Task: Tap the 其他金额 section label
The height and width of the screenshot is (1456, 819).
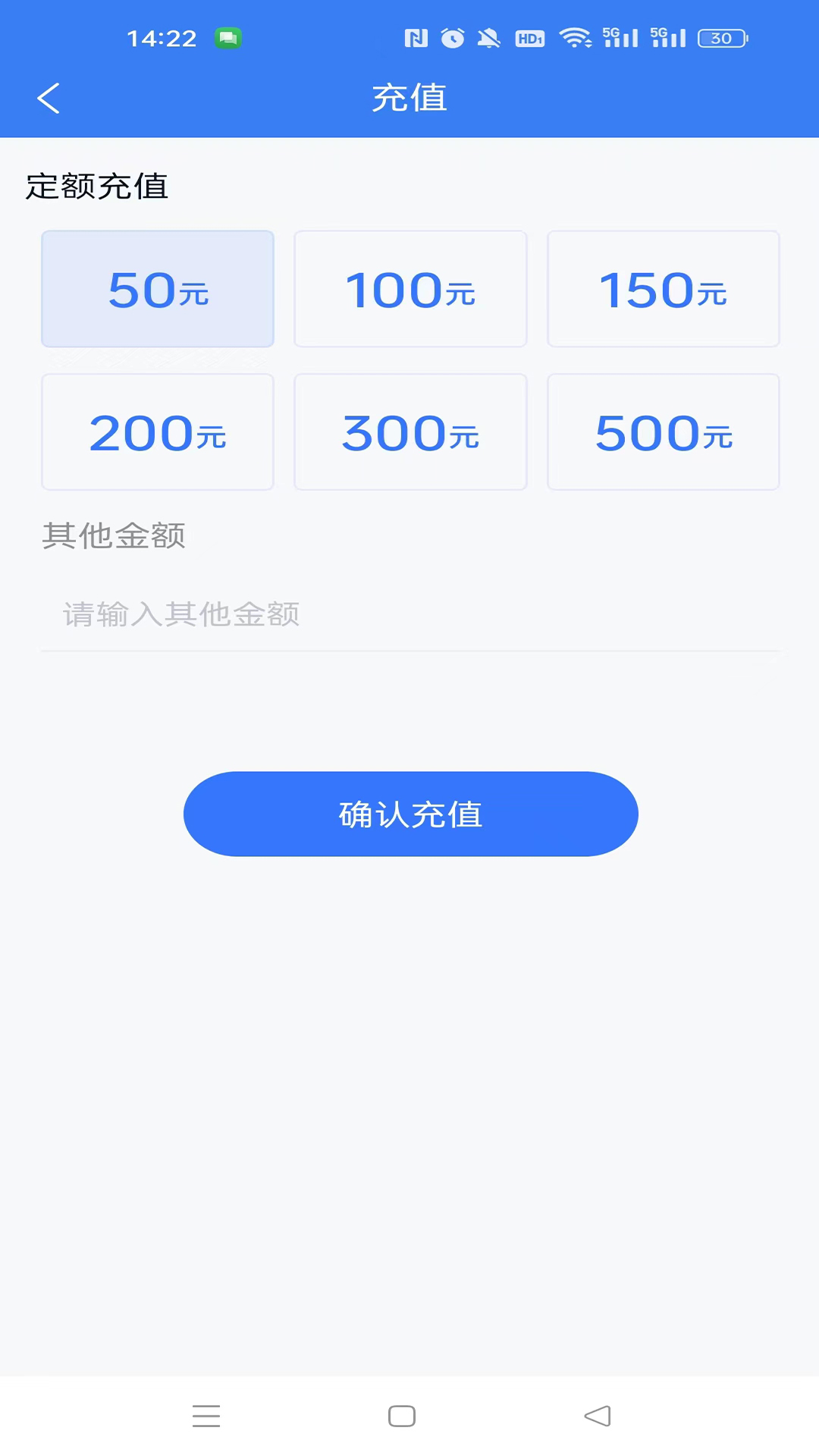Action: pyautogui.click(x=115, y=536)
